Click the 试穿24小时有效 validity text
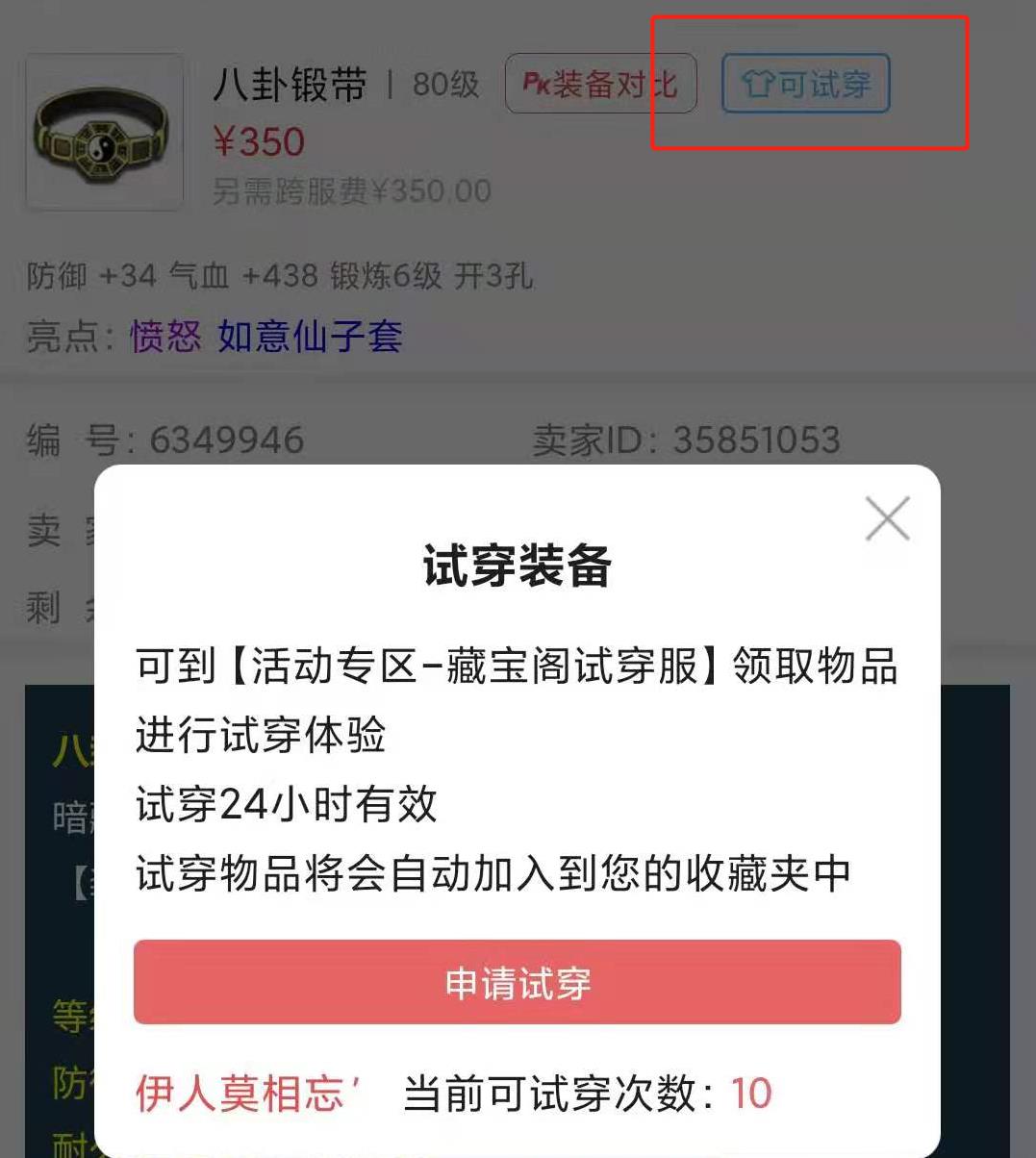Image resolution: width=1036 pixels, height=1158 pixels. click(284, 808)
